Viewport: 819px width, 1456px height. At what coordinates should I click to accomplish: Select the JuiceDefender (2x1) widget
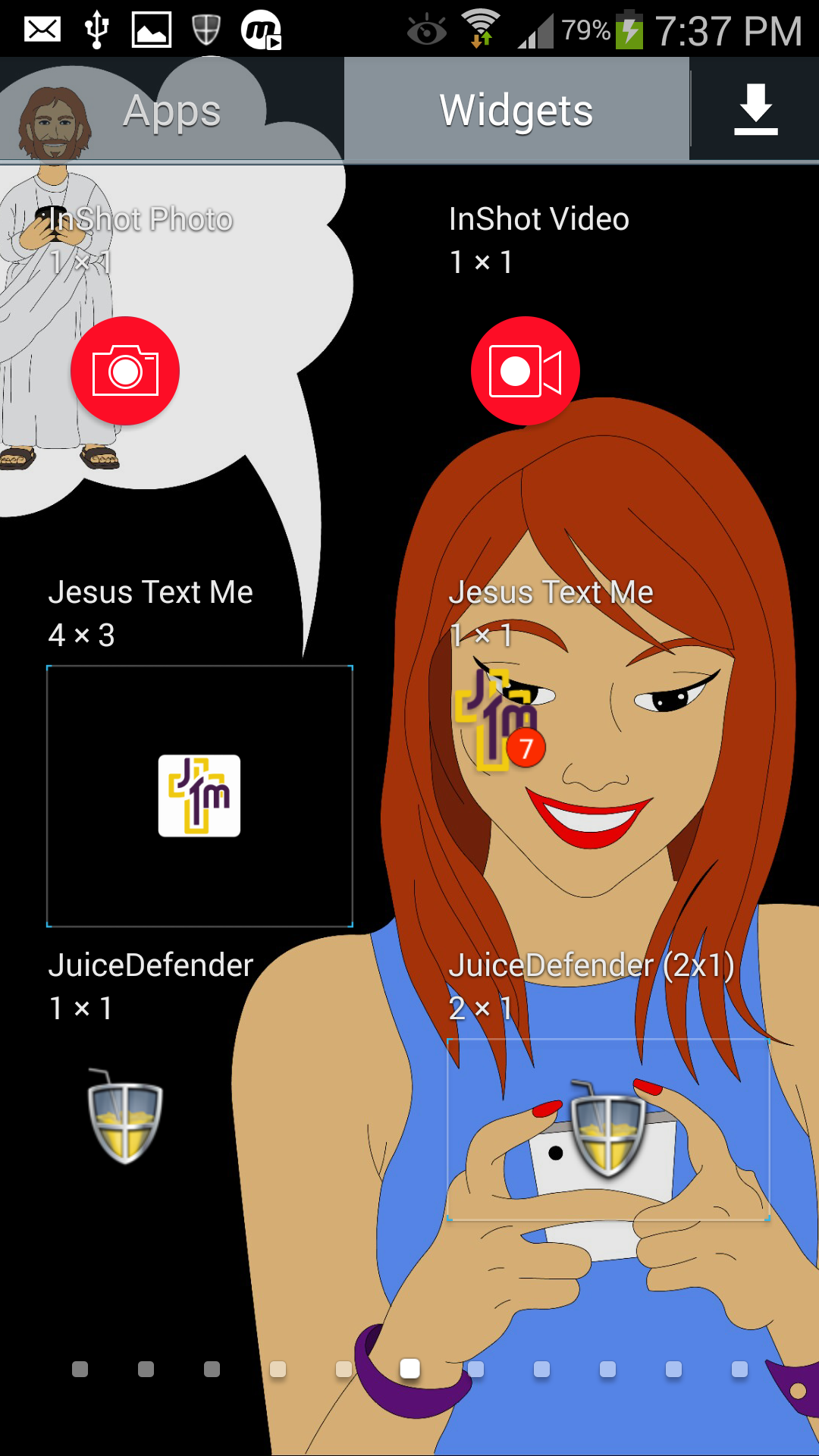[x=608, y=1129]
